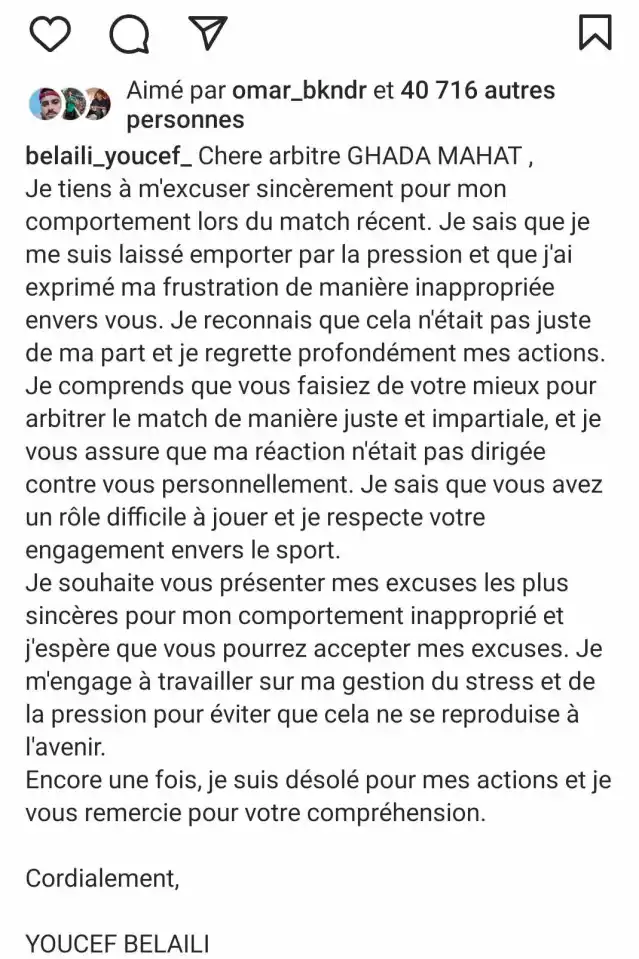Like this post with the heart icon
639x959 pixels.
pyautogui.click(x=49, y=33)
